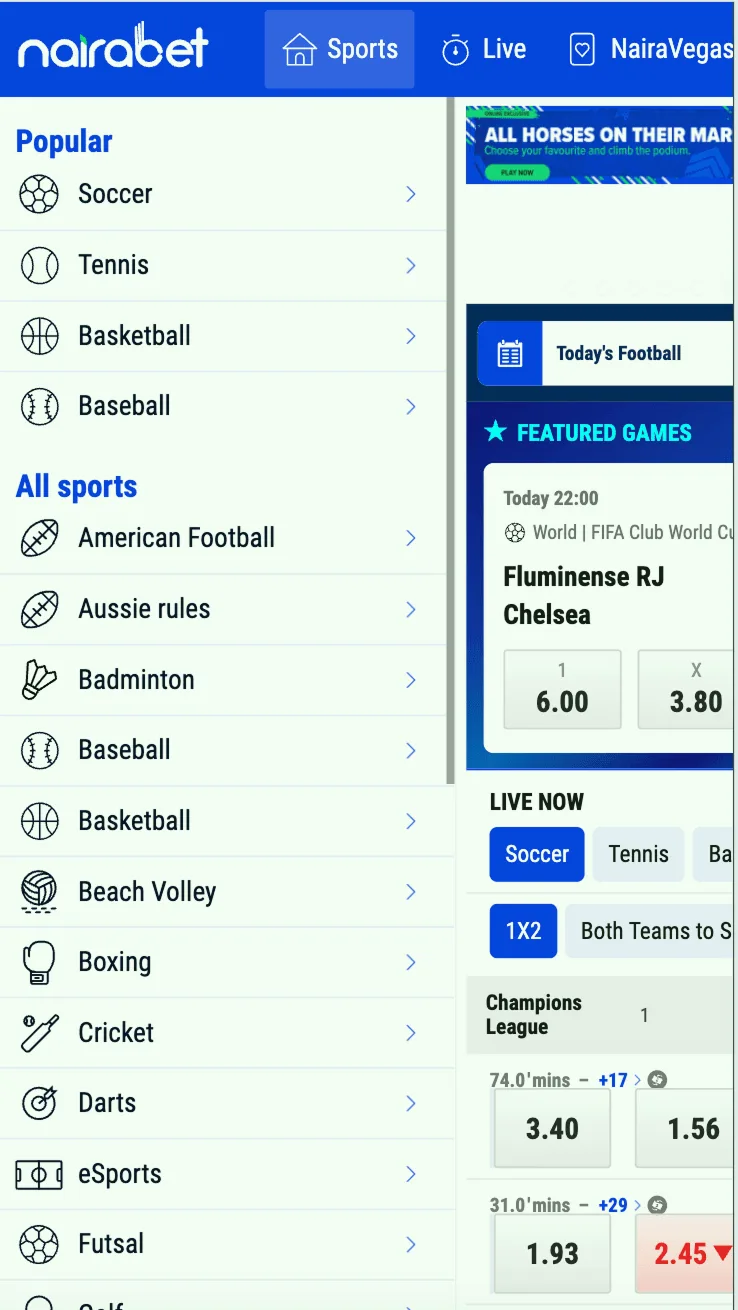
Task: Click the Beach Volley ball icon
Action: coord(38,891)
